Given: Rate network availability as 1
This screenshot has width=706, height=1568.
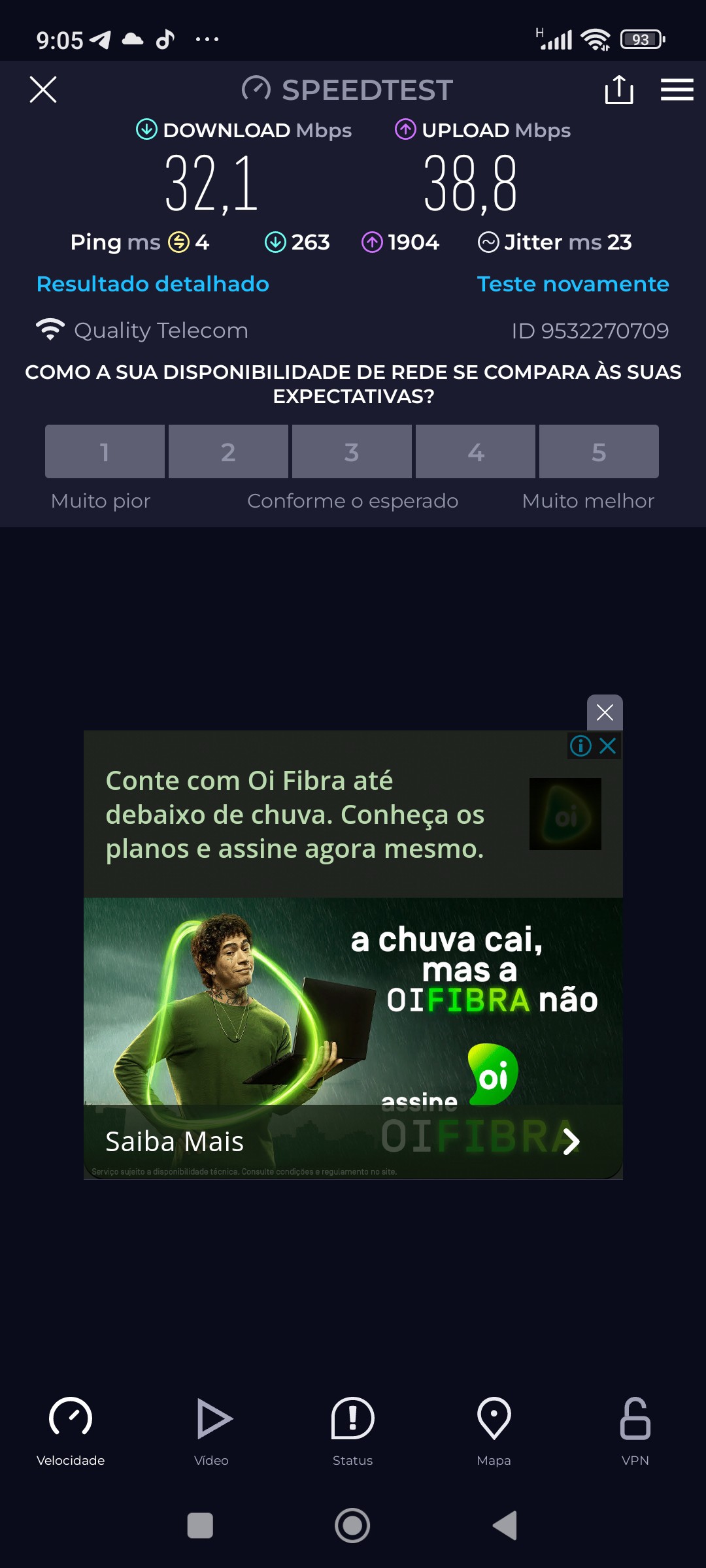Looking at the screenshot, I should click(105, 451).
